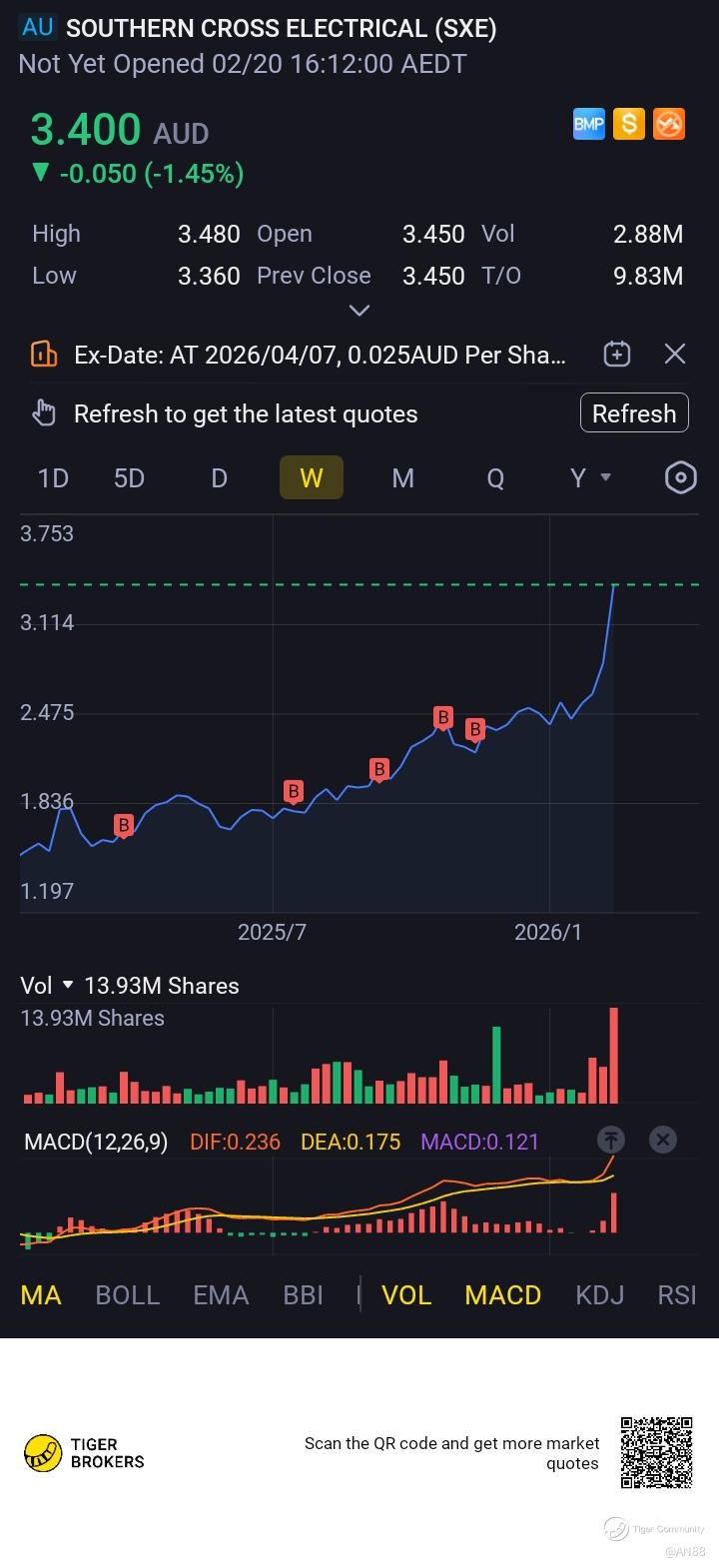Toggle the MA overlay indicator

[x=41, y=1295]
